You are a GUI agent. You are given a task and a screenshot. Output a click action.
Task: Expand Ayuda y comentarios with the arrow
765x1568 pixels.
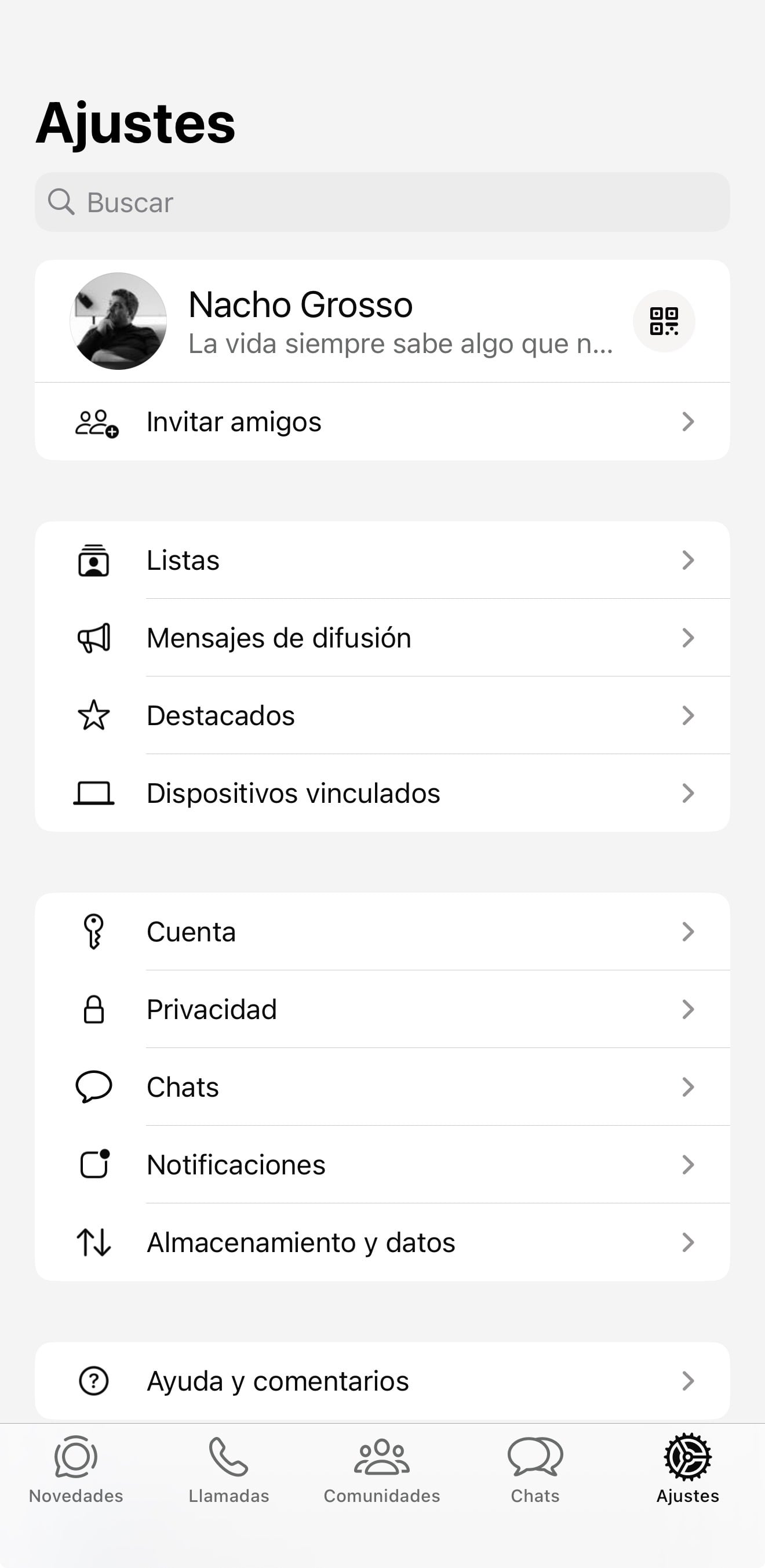click(x=688, y=1381)
